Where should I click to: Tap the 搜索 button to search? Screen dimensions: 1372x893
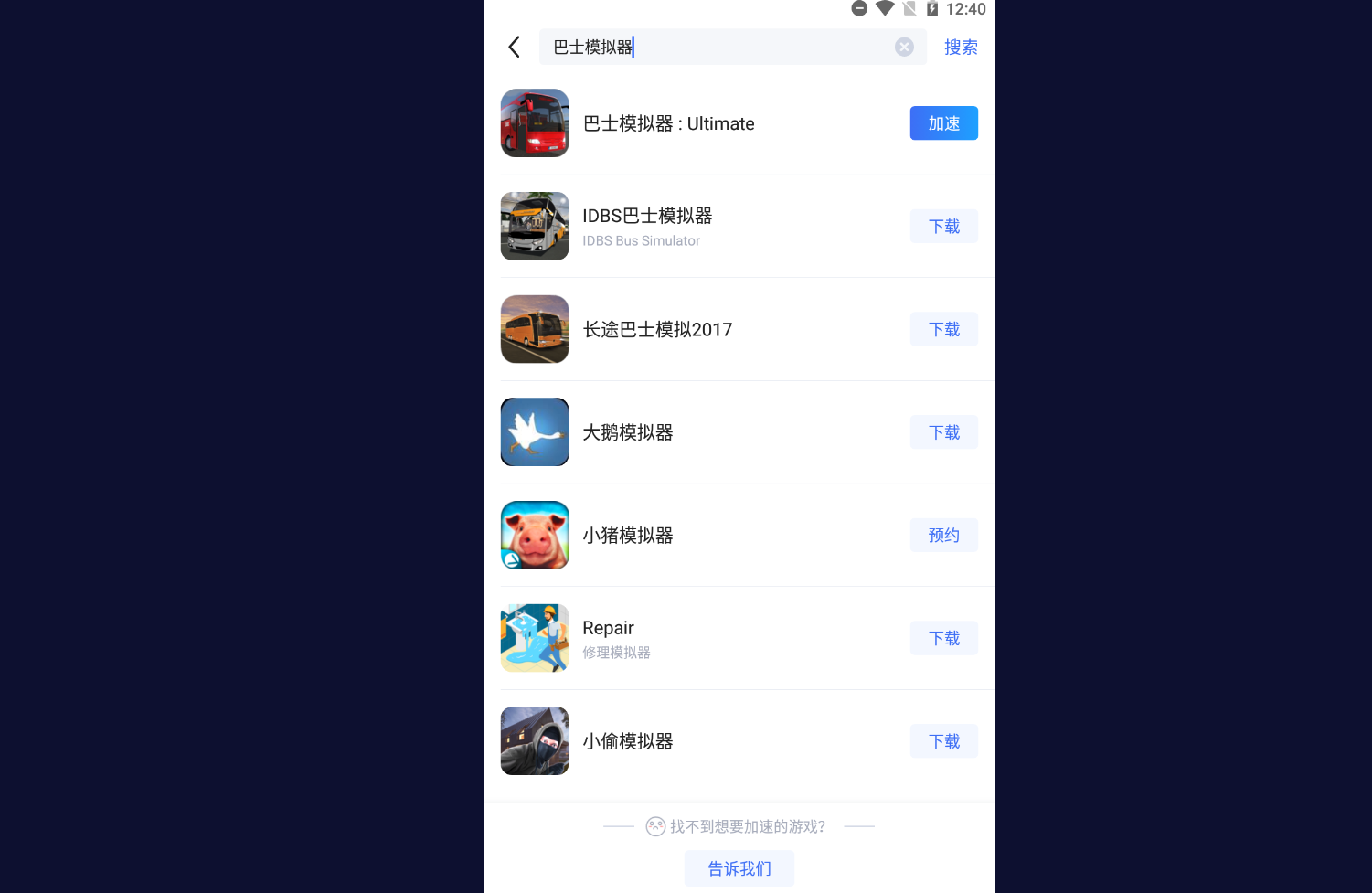961,48
